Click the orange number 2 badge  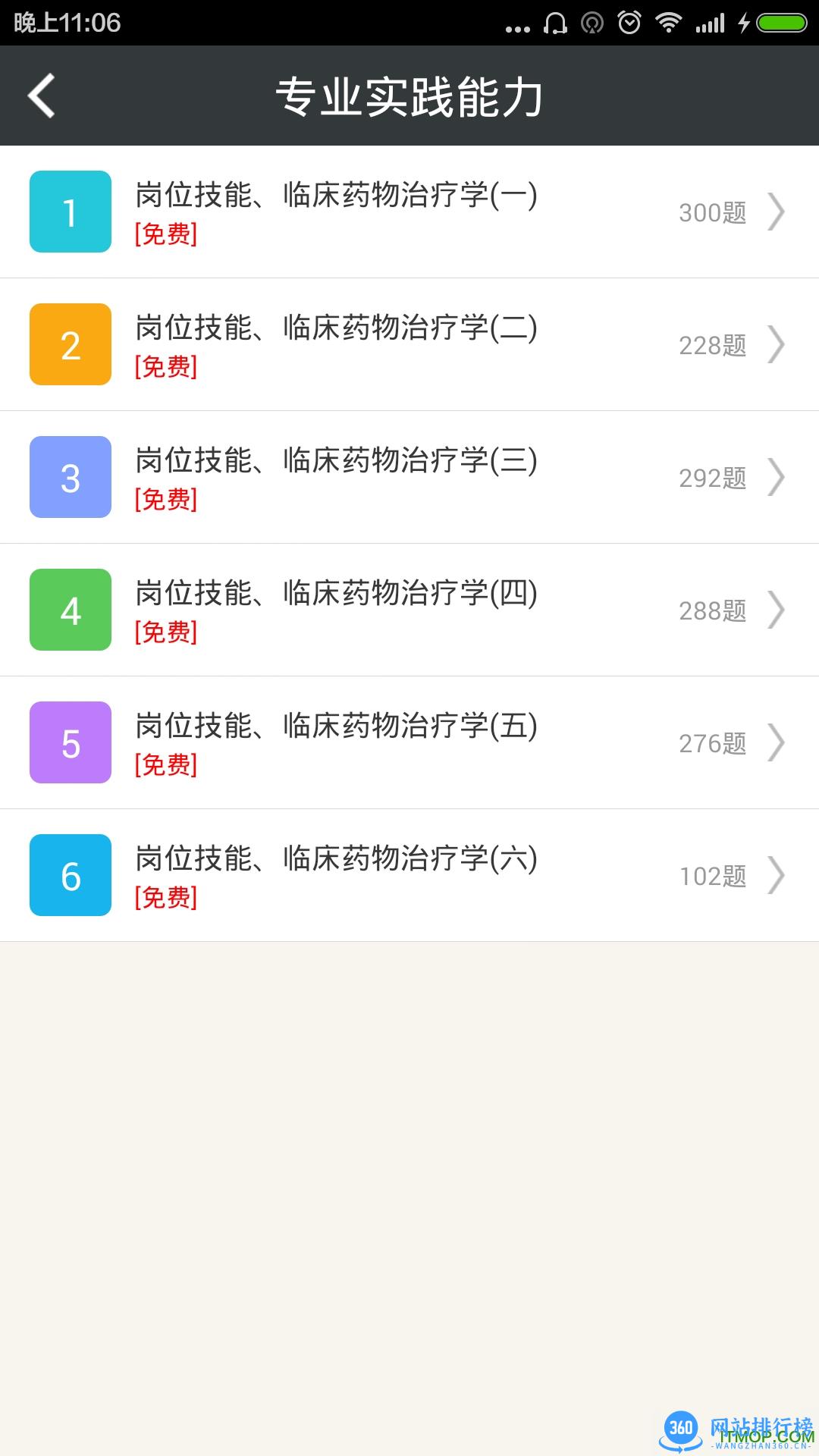coord(70,344)
